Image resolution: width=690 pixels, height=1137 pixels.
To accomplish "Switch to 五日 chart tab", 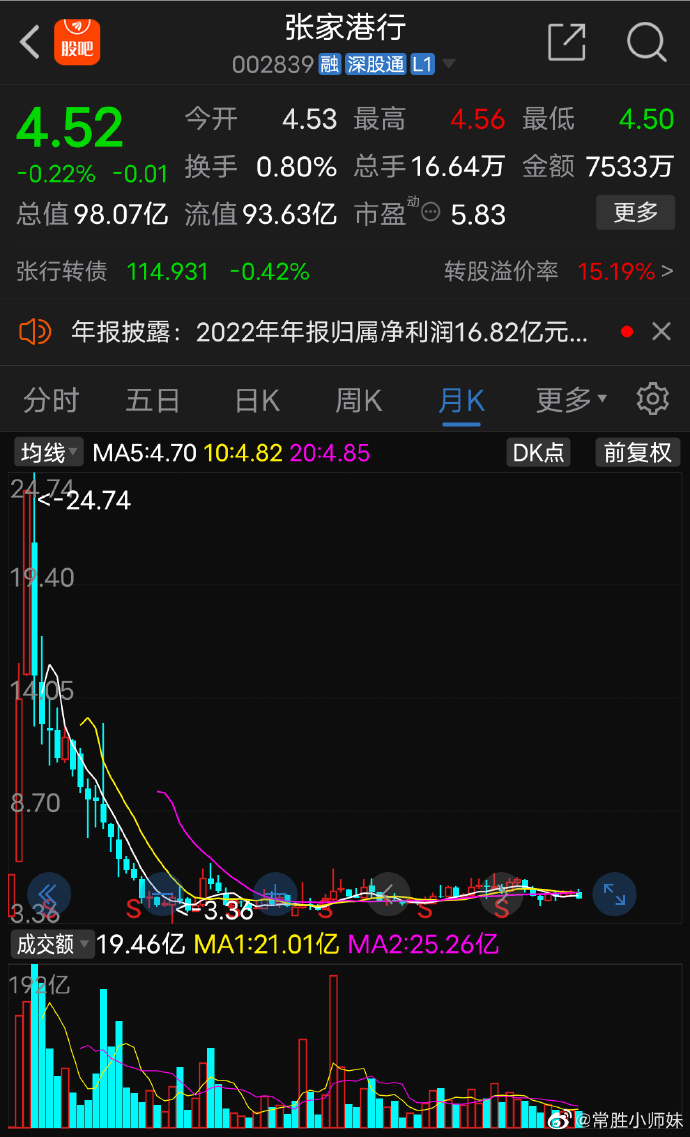I will tap(153, 400).
